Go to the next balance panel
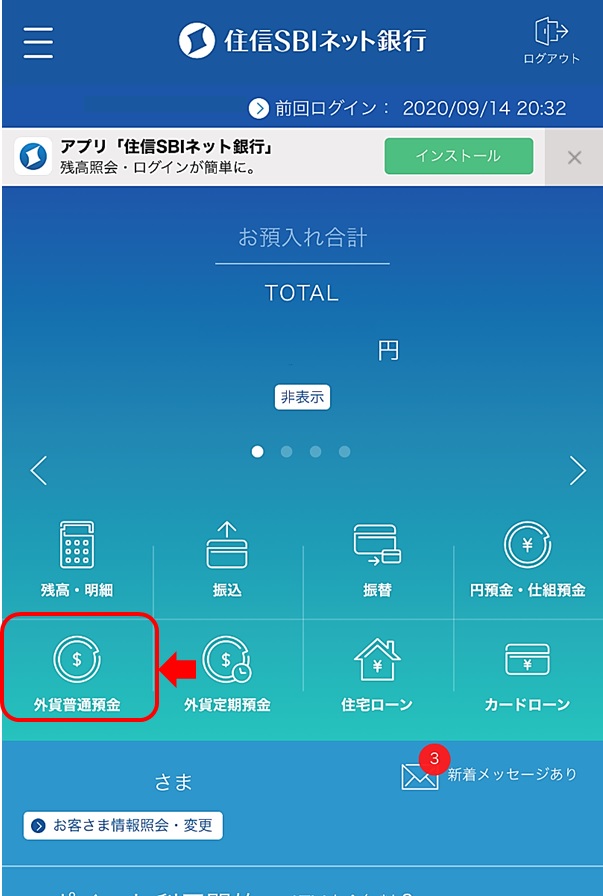 pyautogui.click(x=577, y=470)
